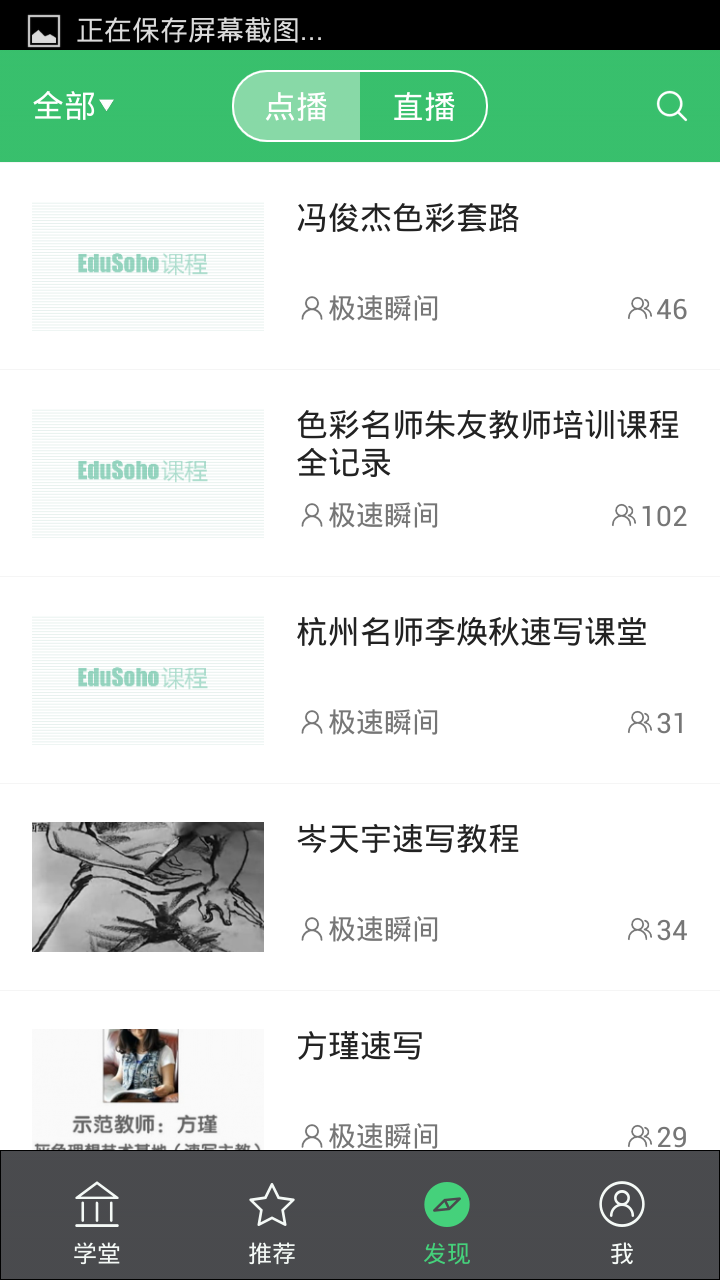This screenshot has width=720, height=1280.
Task: Switch to 直播 live mode
Action: [424, 105]
